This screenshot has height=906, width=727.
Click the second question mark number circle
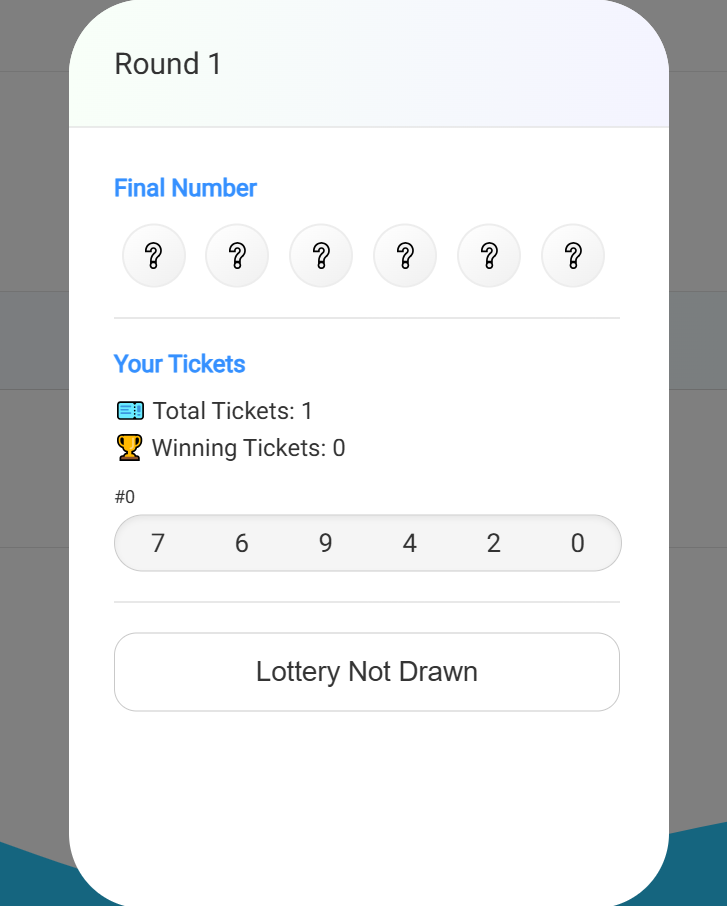[237, 255]
